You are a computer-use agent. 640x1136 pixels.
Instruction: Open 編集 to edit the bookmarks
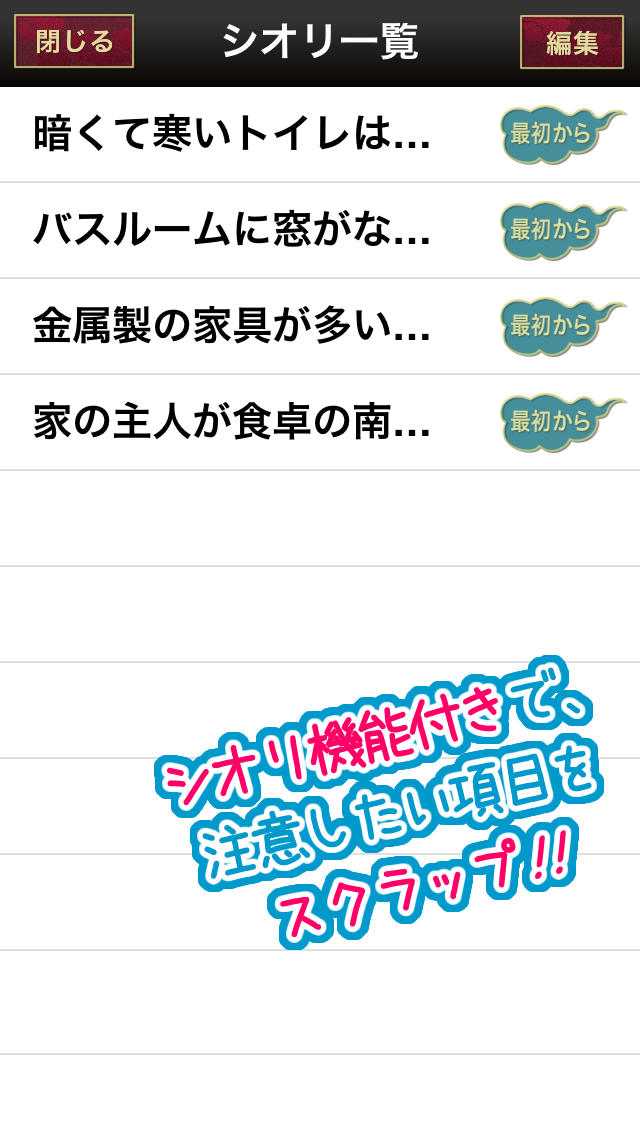[572, 42]
